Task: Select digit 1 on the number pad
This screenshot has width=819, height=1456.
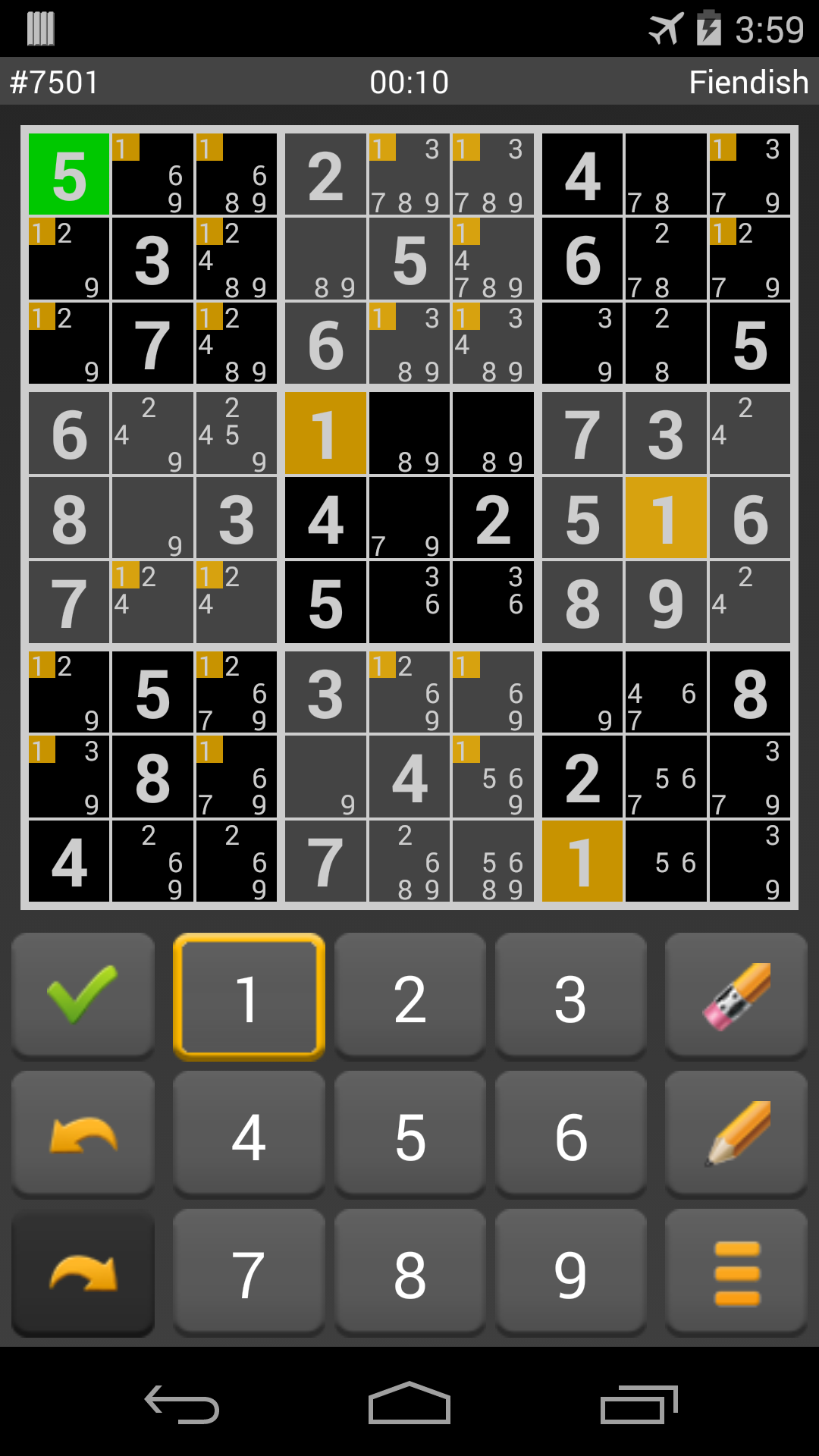Action: point(249,996)
